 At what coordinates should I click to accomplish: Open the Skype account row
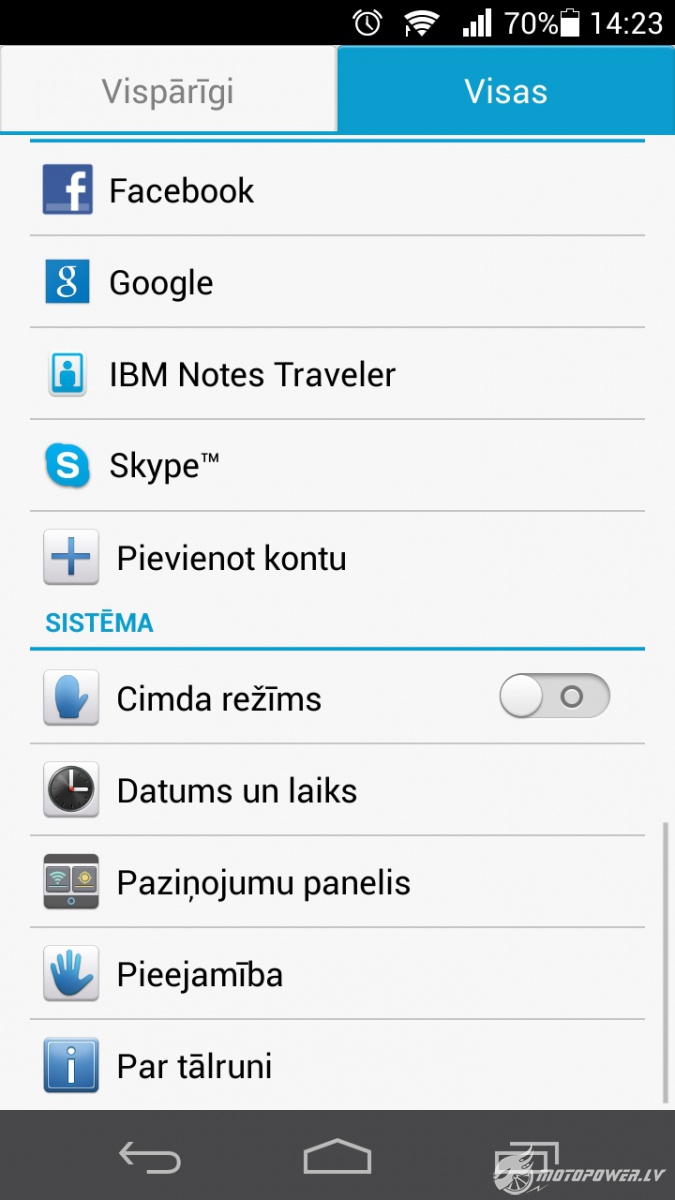pos(337,466)
